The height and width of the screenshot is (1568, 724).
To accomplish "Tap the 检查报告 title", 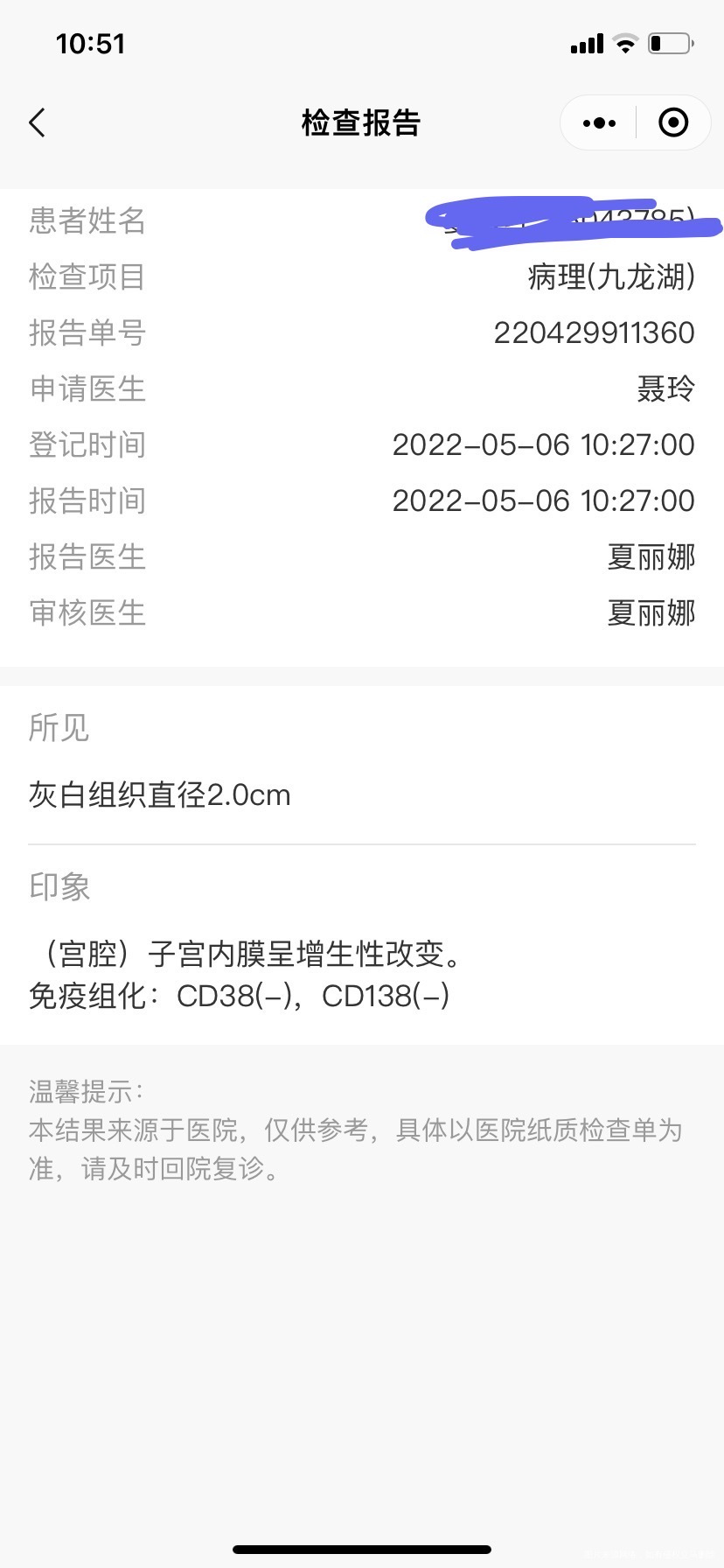I will click(x=361, y=122).
